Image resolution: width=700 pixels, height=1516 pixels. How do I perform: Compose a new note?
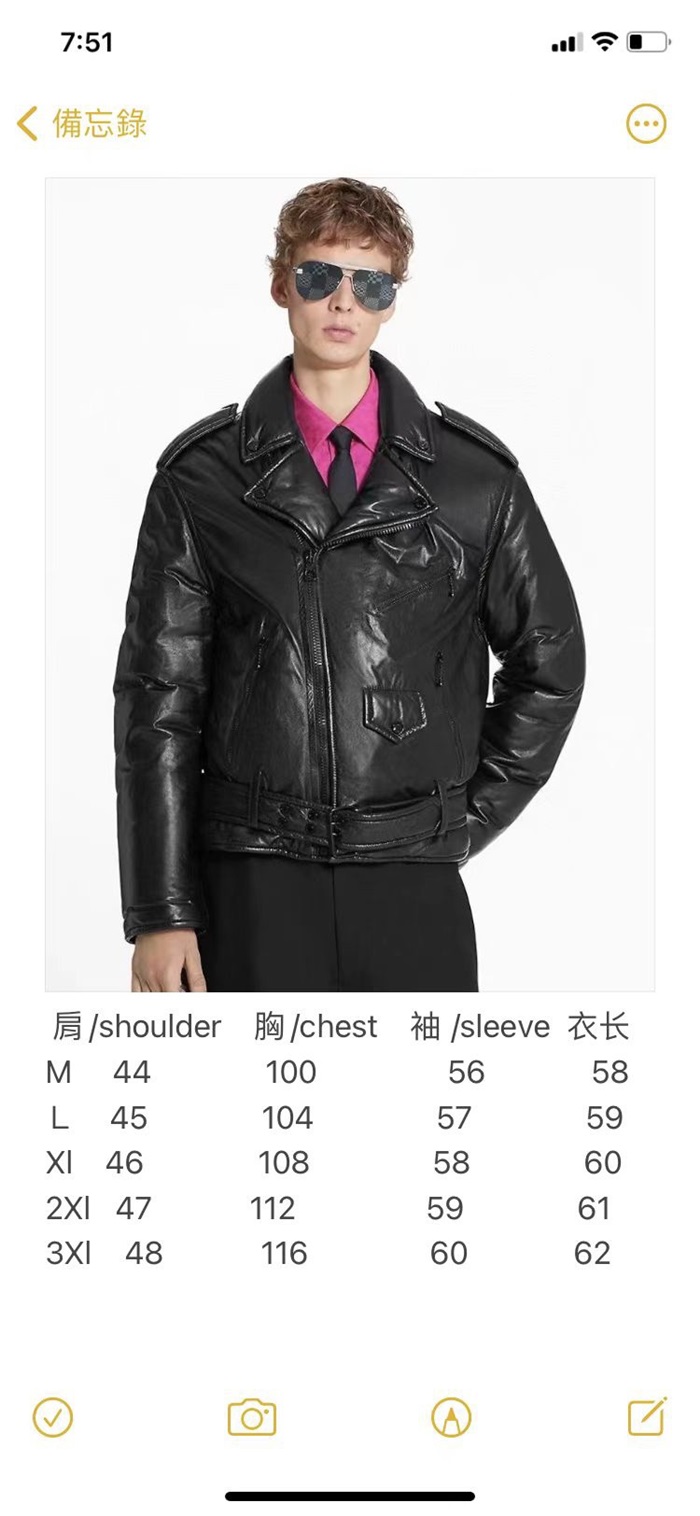coord(647,1416)
